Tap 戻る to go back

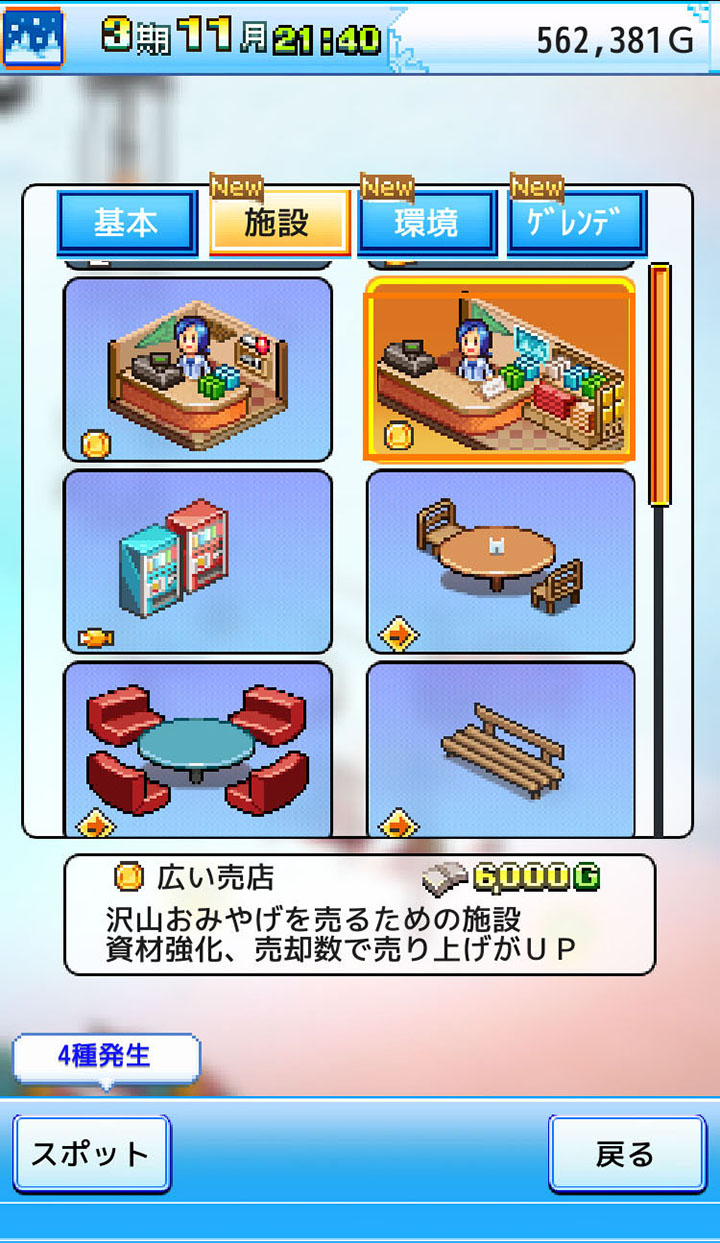tap(626, 1154)
